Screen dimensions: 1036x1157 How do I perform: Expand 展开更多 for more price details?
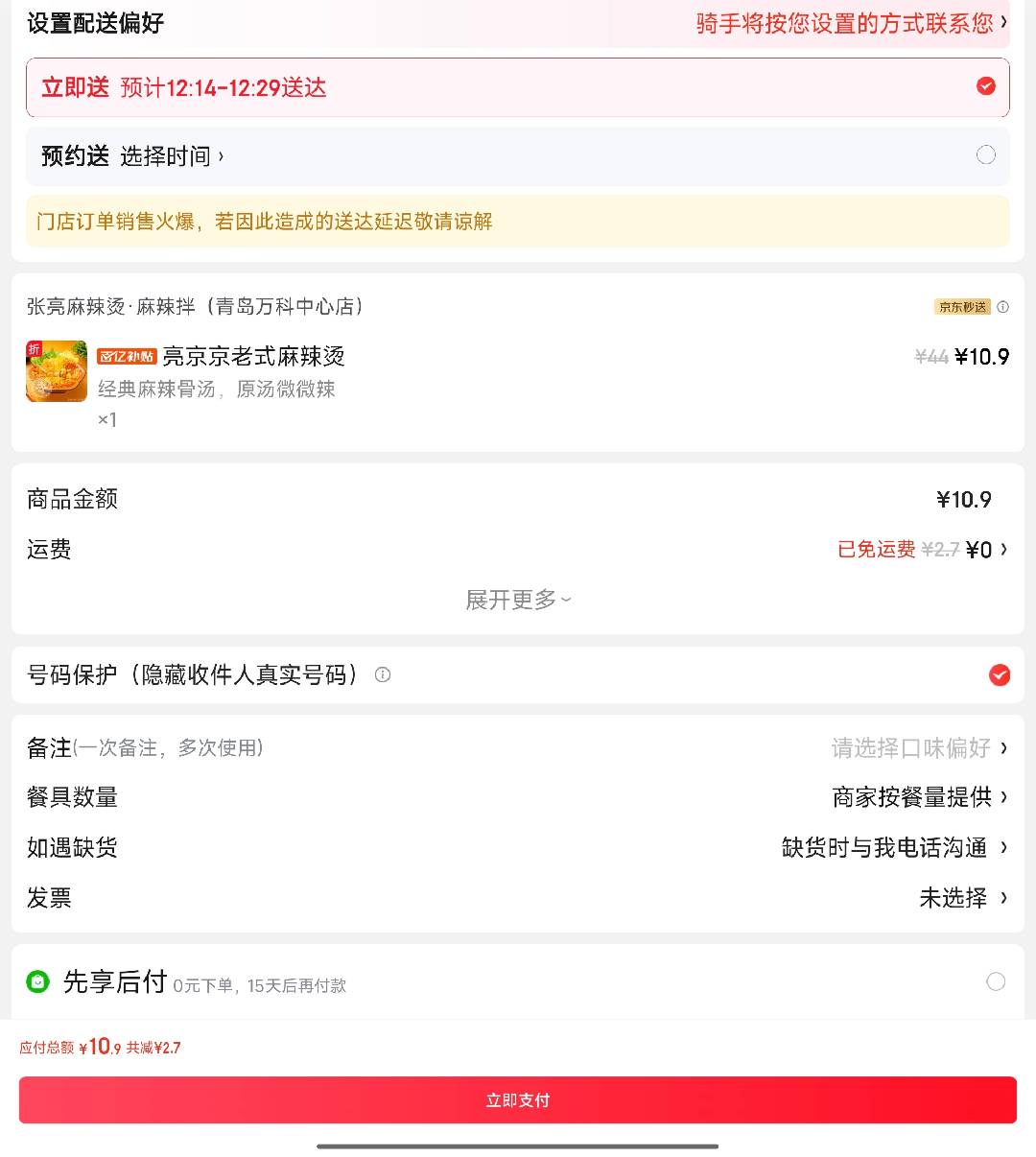518,601
